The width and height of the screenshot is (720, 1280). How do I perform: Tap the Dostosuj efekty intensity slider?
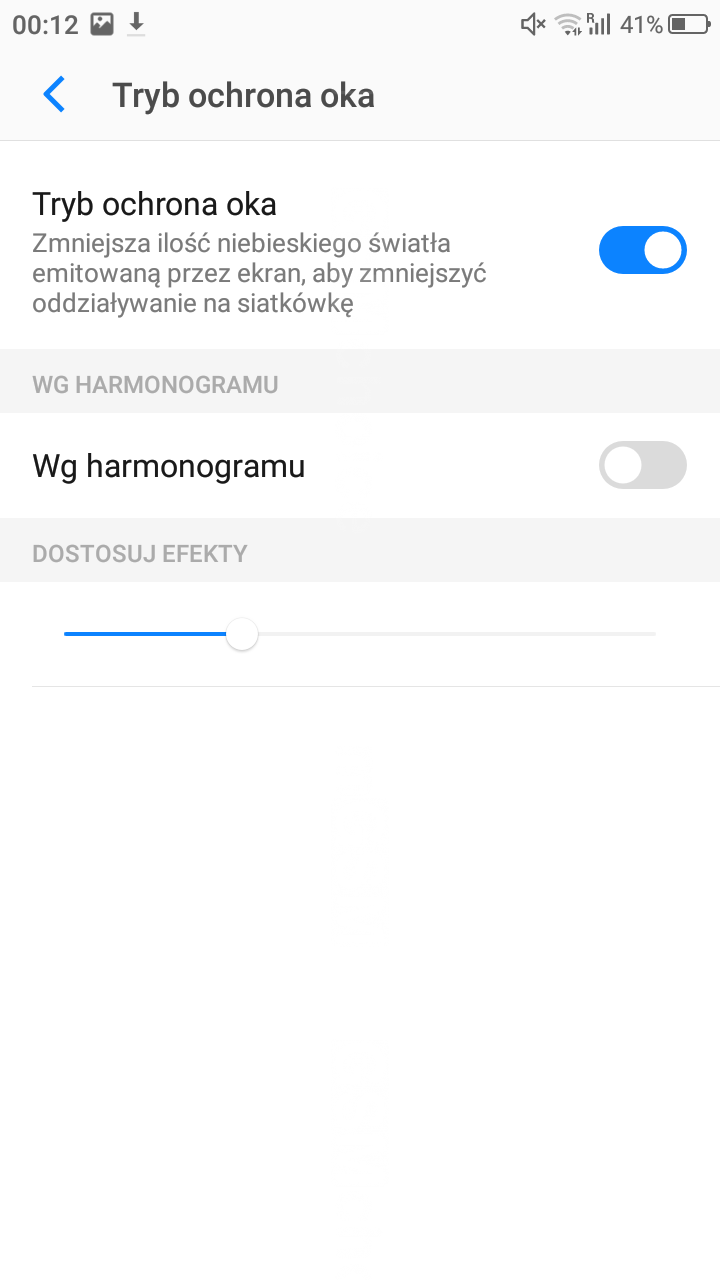[x=360, y=634]
